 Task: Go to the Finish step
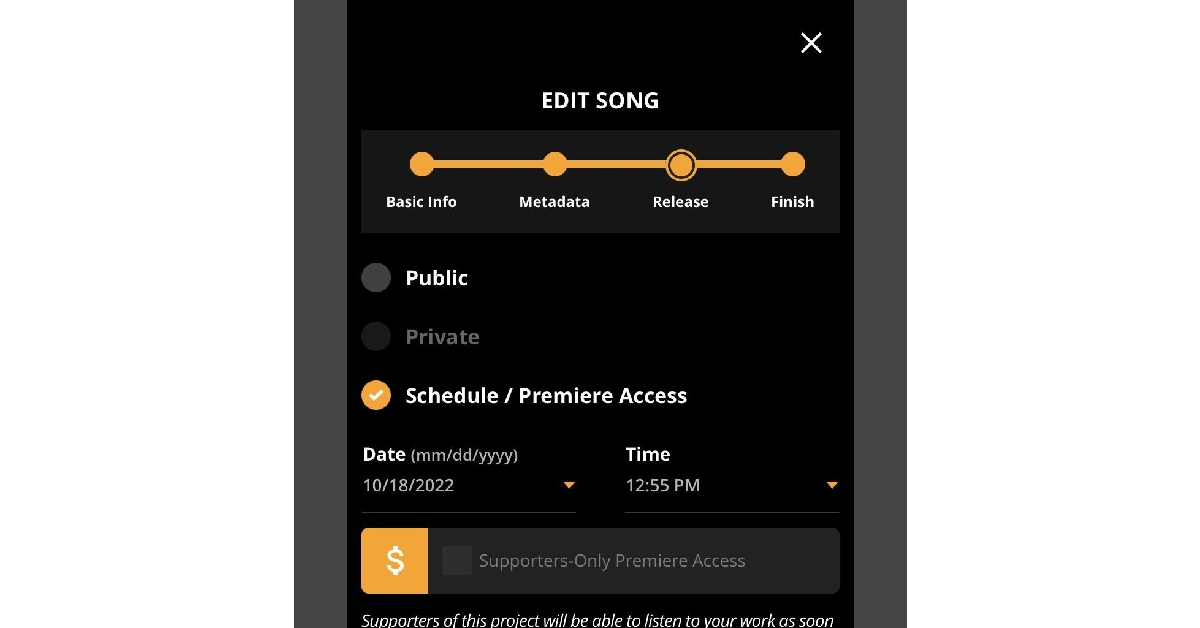coord(793,165)
